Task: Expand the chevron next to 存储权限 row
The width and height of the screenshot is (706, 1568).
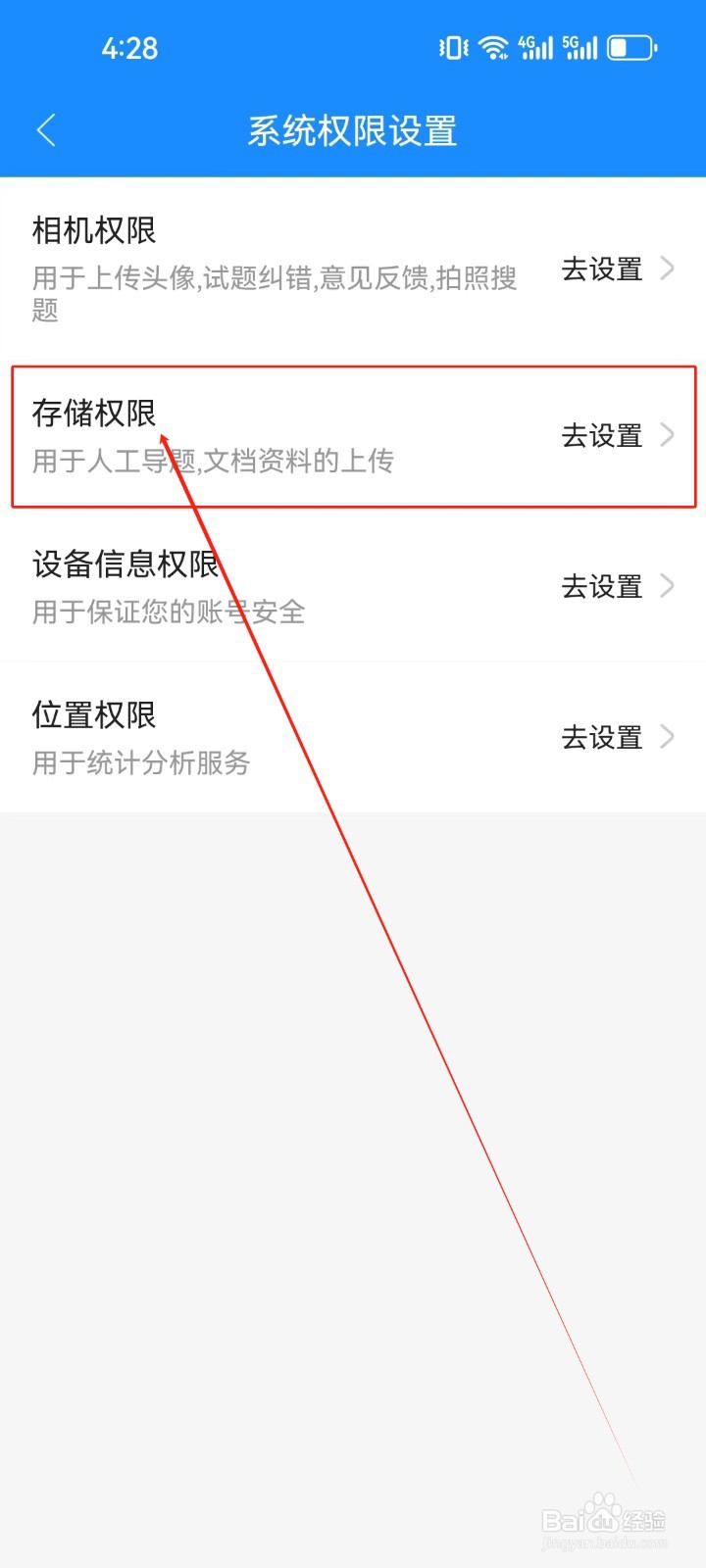Action: point(668,437)
